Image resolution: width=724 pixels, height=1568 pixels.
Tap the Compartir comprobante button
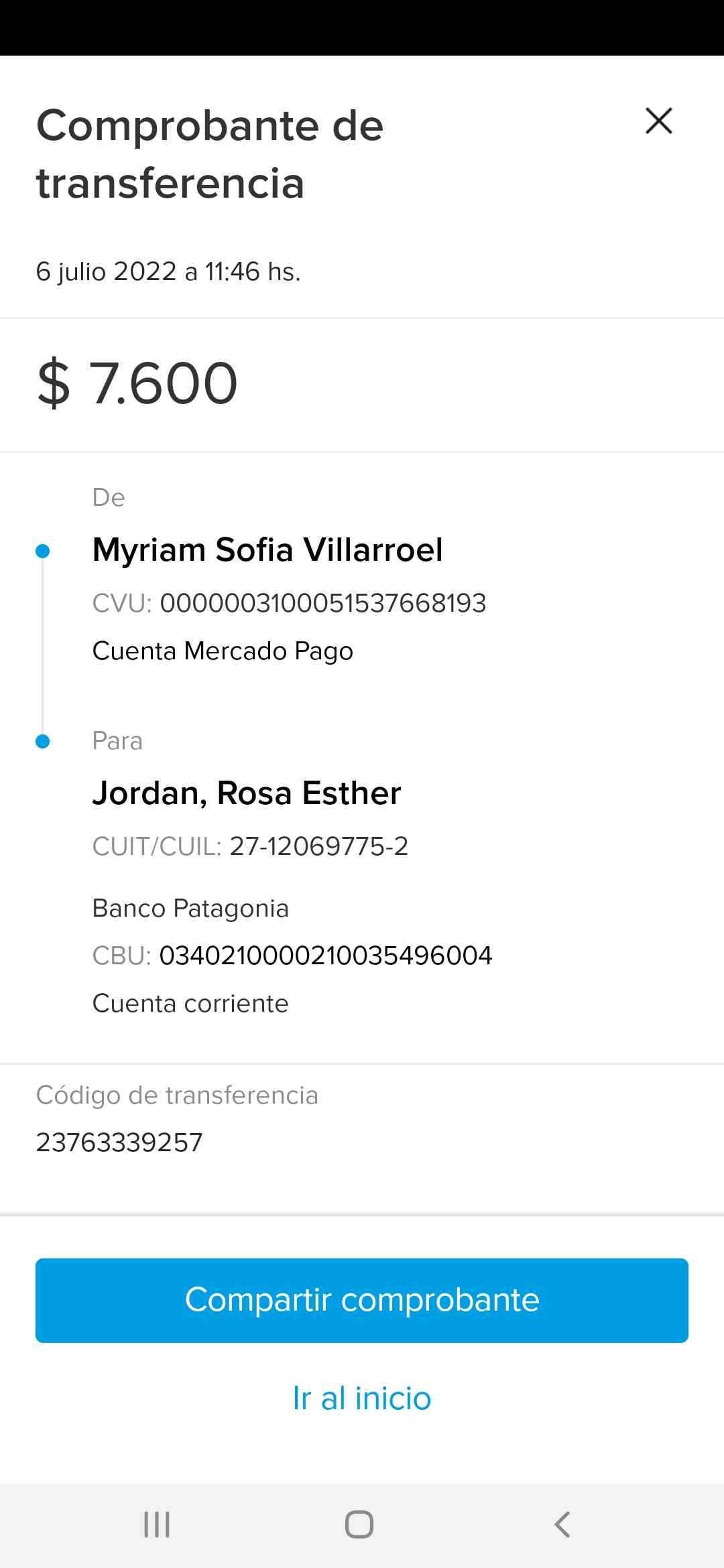click(x=362, y=1300)
